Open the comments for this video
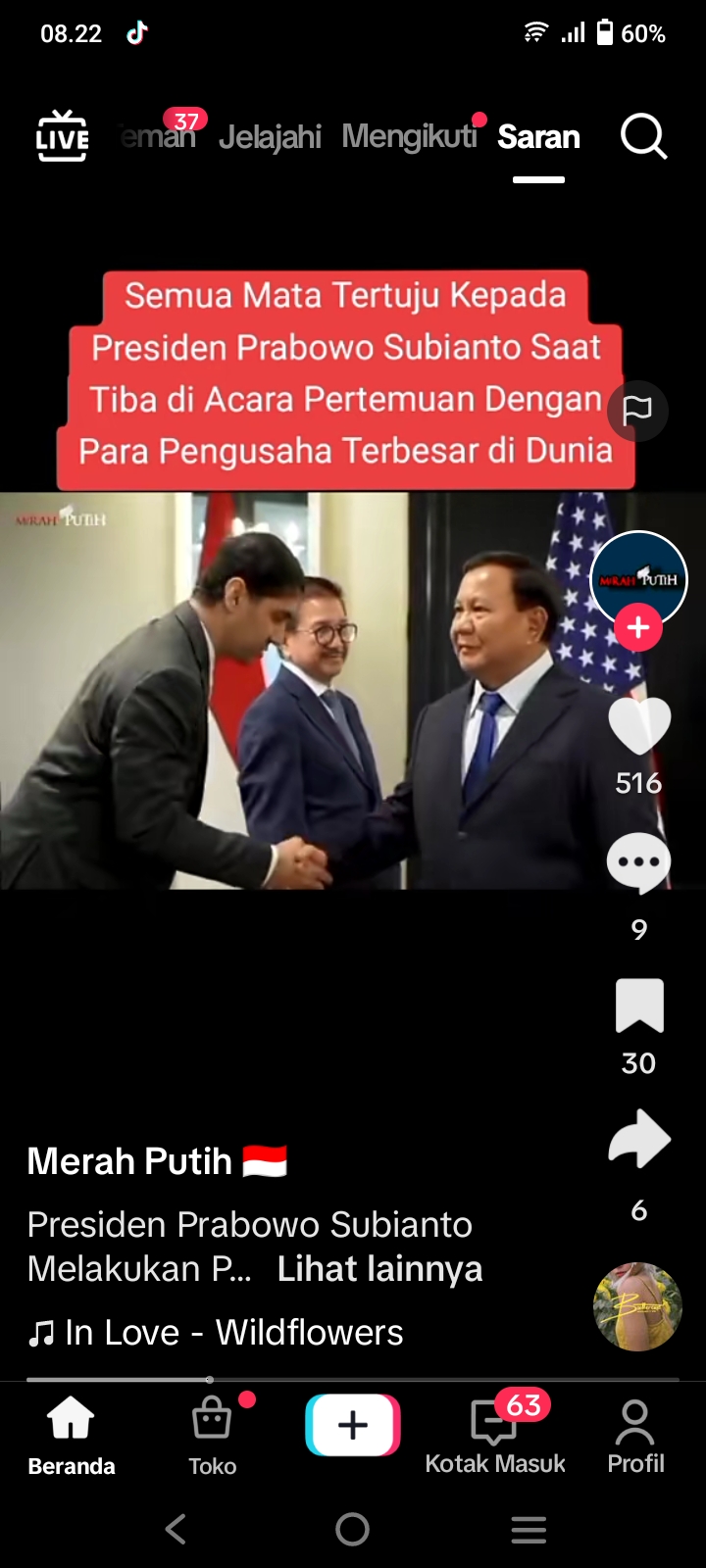The width and height of the screenshot is (706, 1568). point(638,863)
